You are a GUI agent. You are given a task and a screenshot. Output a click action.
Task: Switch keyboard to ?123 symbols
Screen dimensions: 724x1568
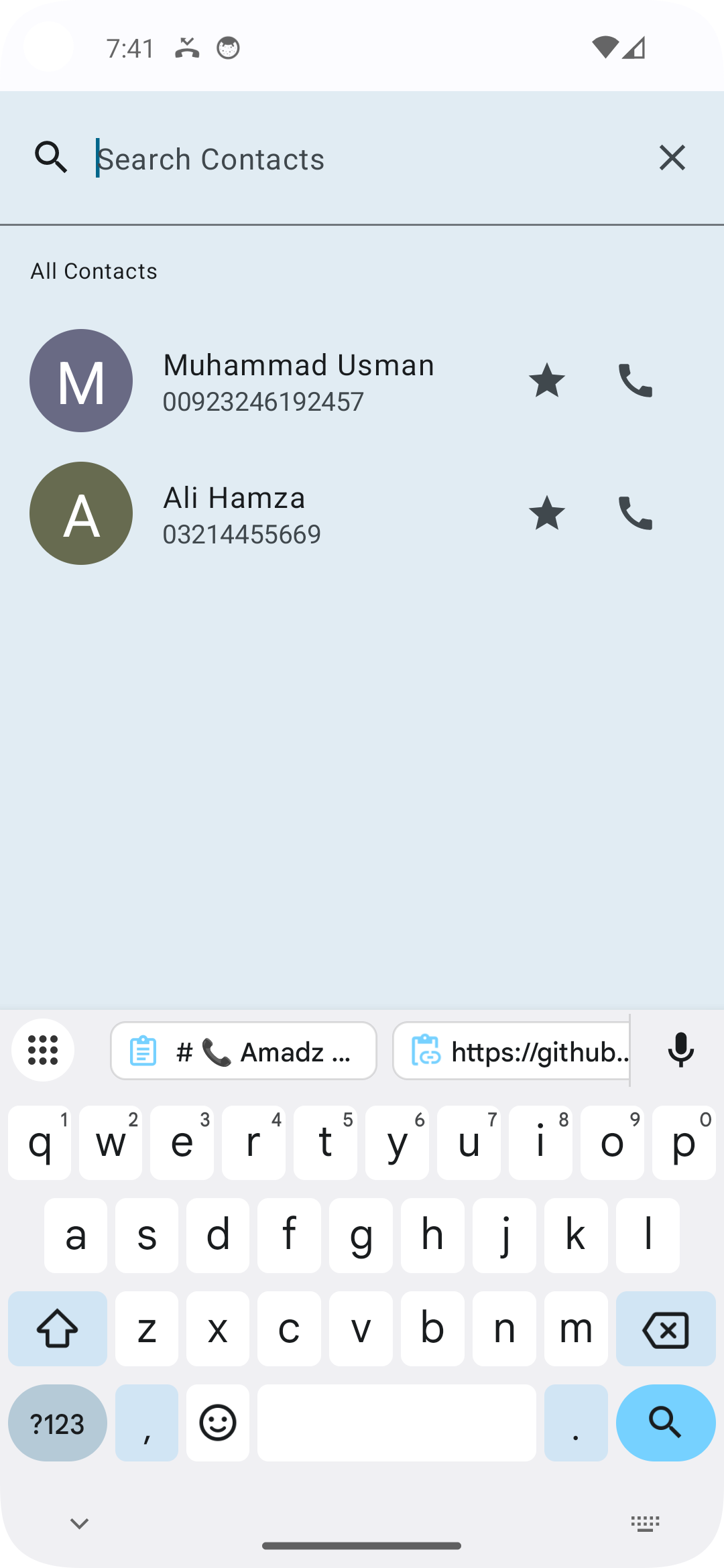pyautogui.click(x=58, y=1423)
